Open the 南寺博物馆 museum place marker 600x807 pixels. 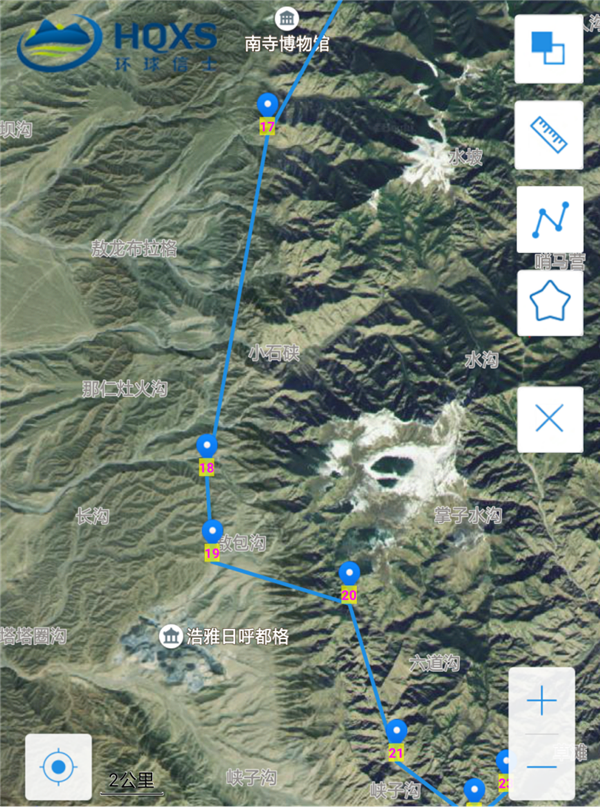[286, 18]
